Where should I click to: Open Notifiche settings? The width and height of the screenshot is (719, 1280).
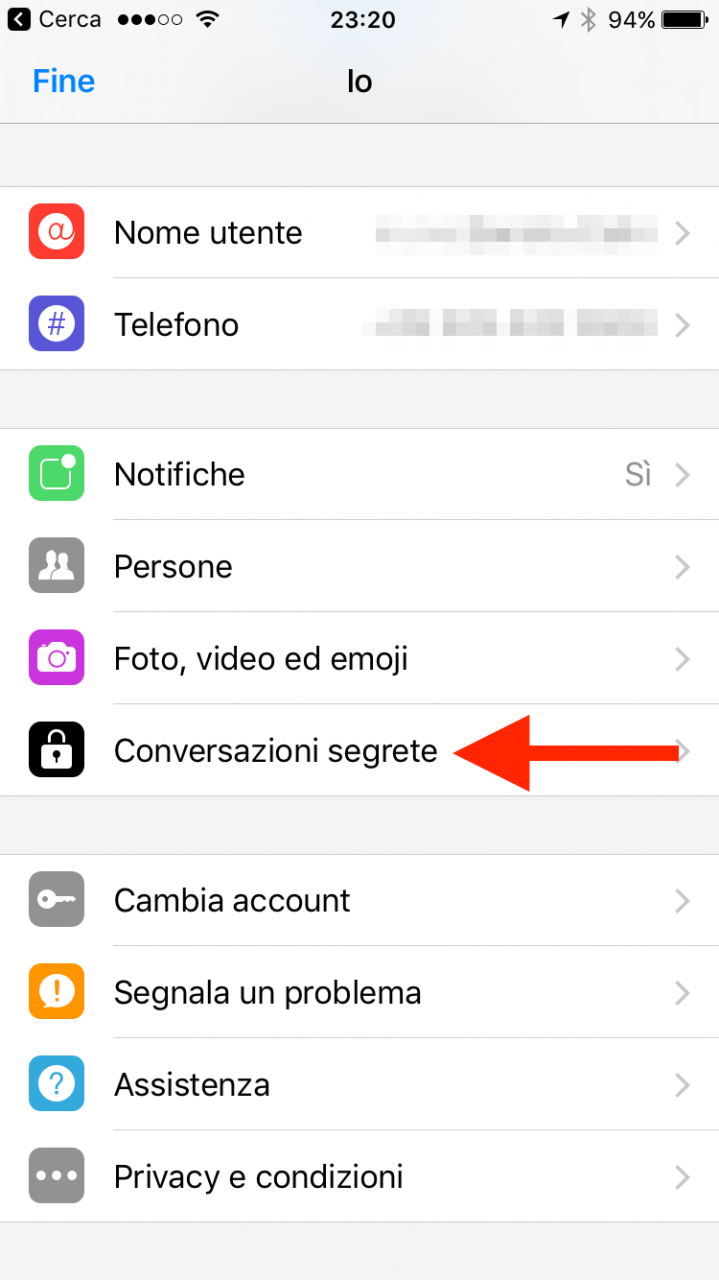pyautogui.click(x=359, y=474)
